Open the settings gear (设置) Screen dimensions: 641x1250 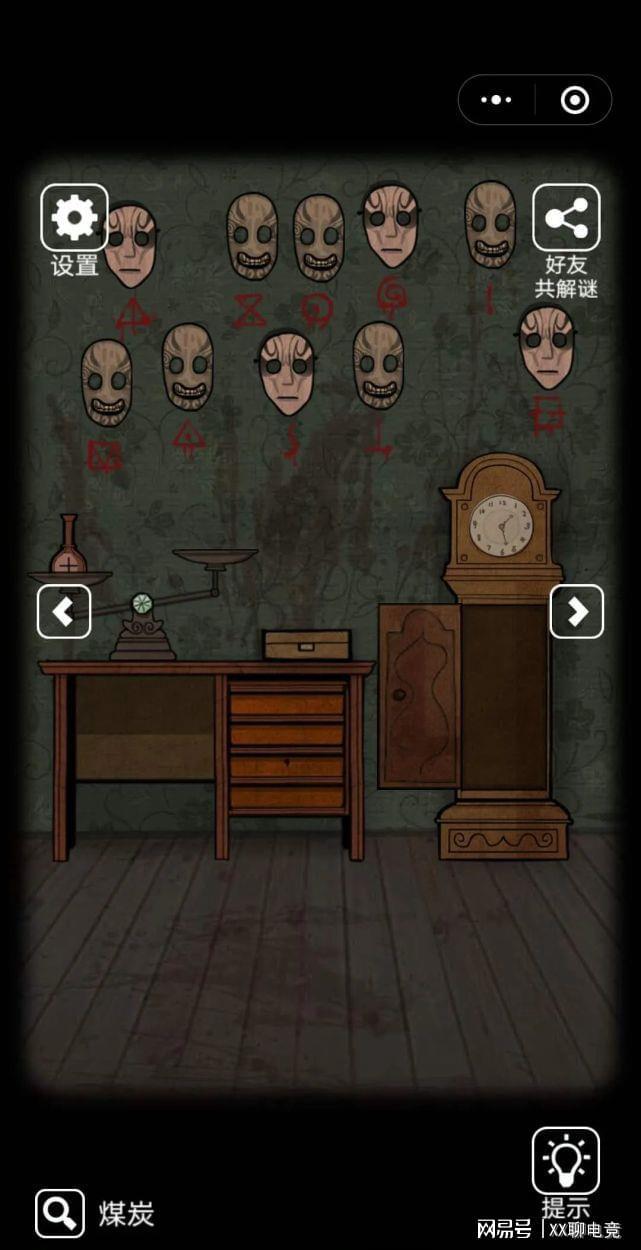click(74, 218)
